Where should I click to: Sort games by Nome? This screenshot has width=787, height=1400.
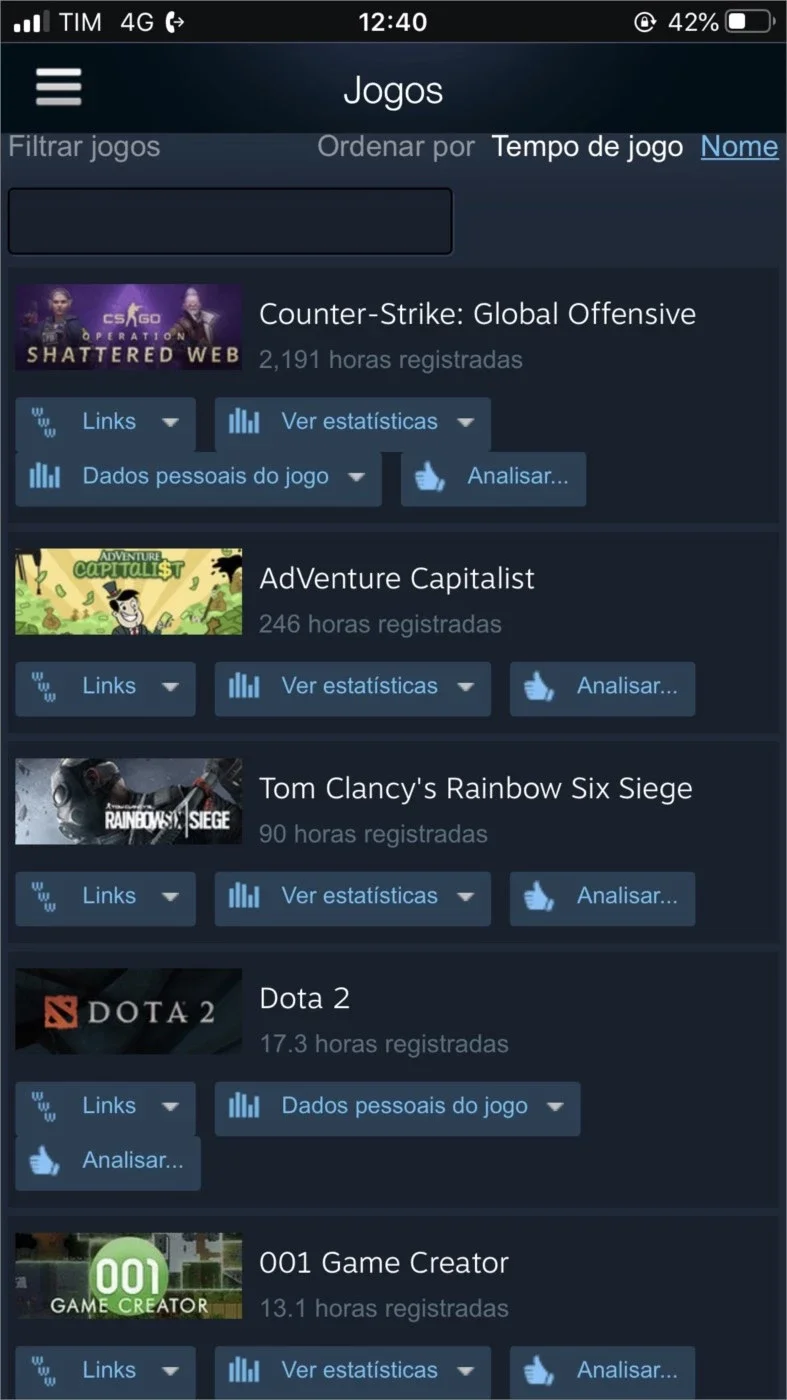tap(739, 147)
